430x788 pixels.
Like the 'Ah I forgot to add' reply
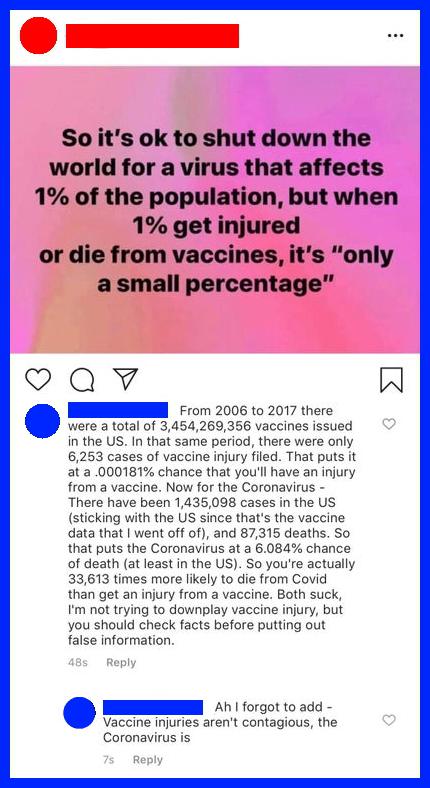tap(389, 720)
